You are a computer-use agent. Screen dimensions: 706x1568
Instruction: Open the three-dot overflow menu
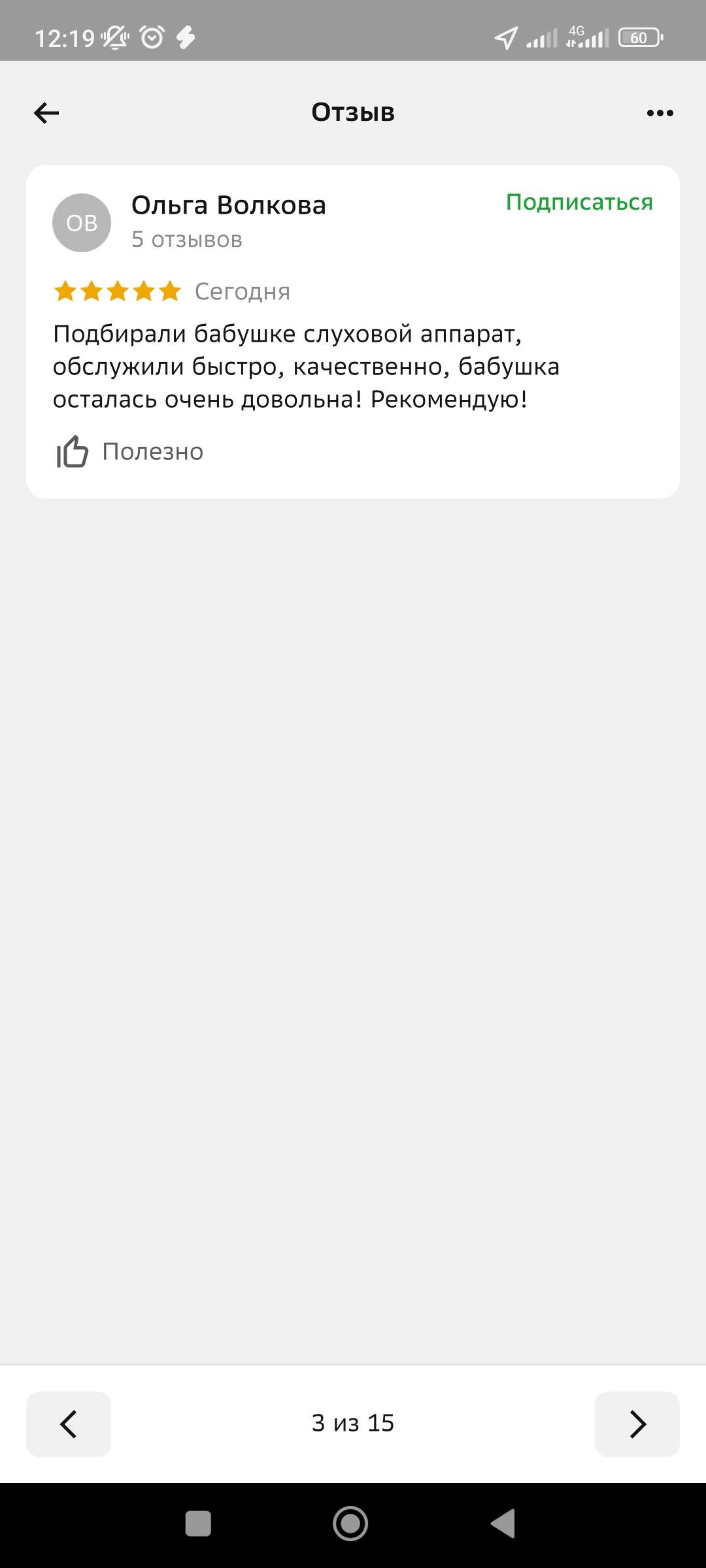pos(660,113)
